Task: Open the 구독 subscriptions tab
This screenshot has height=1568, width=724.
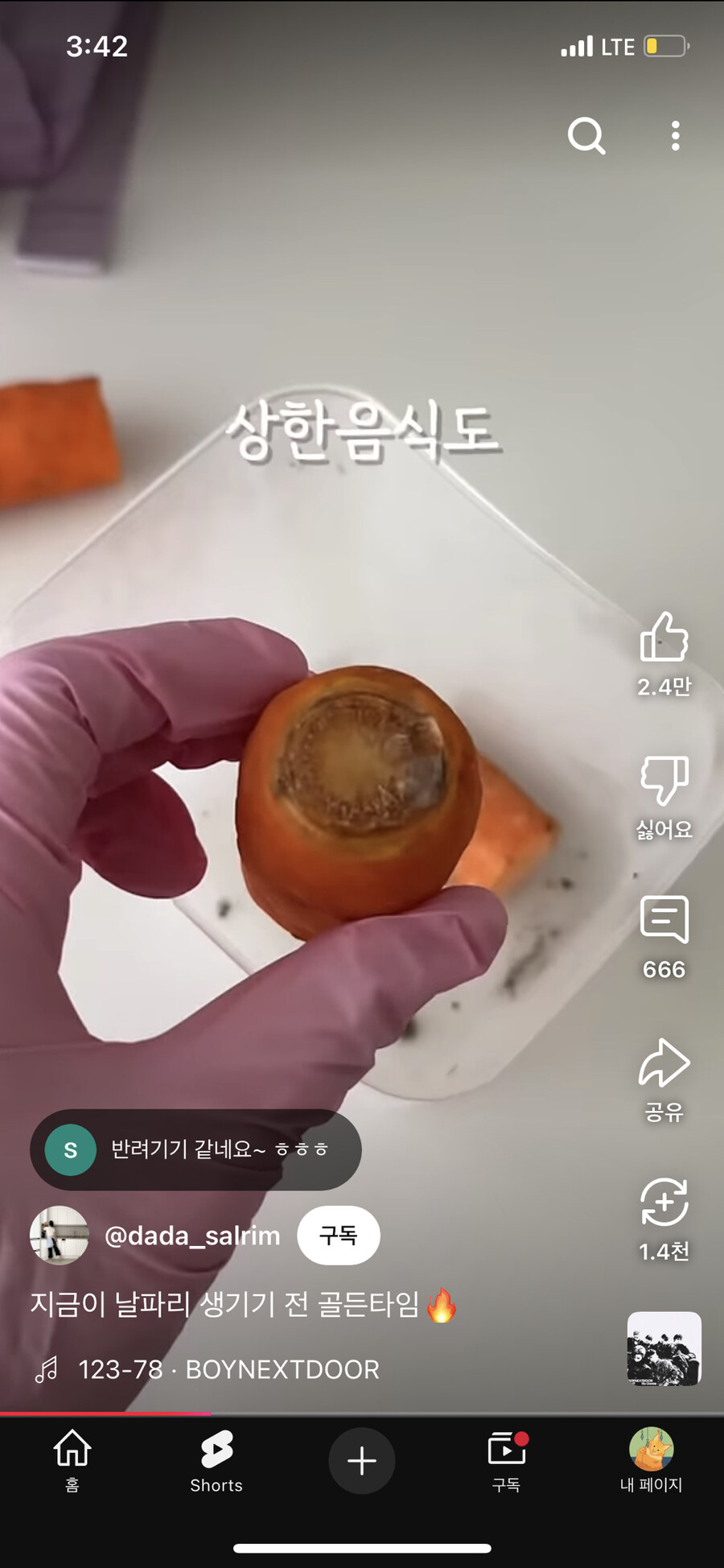Action: pos(506,1461)
